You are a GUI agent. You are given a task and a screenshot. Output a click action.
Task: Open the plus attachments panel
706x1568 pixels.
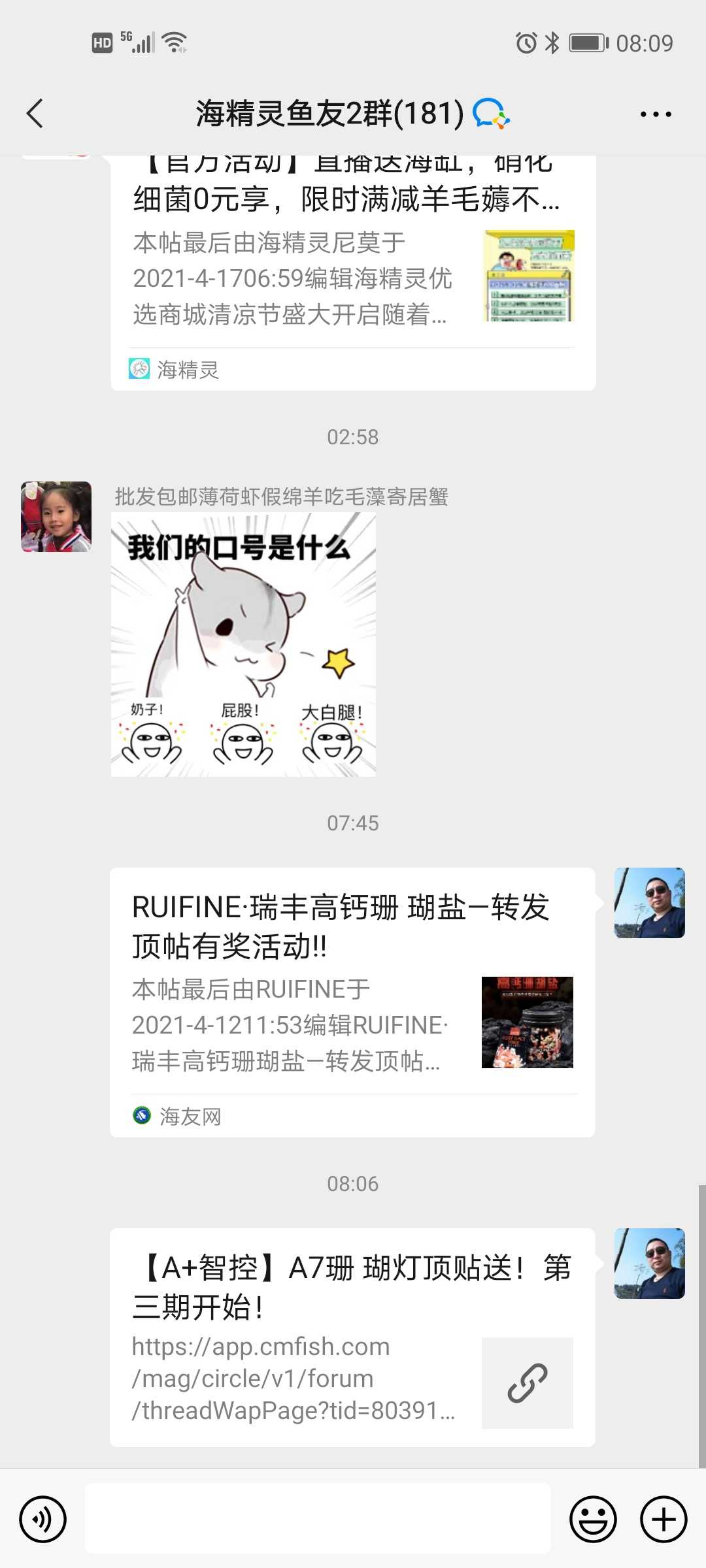tap(664, 1519)
